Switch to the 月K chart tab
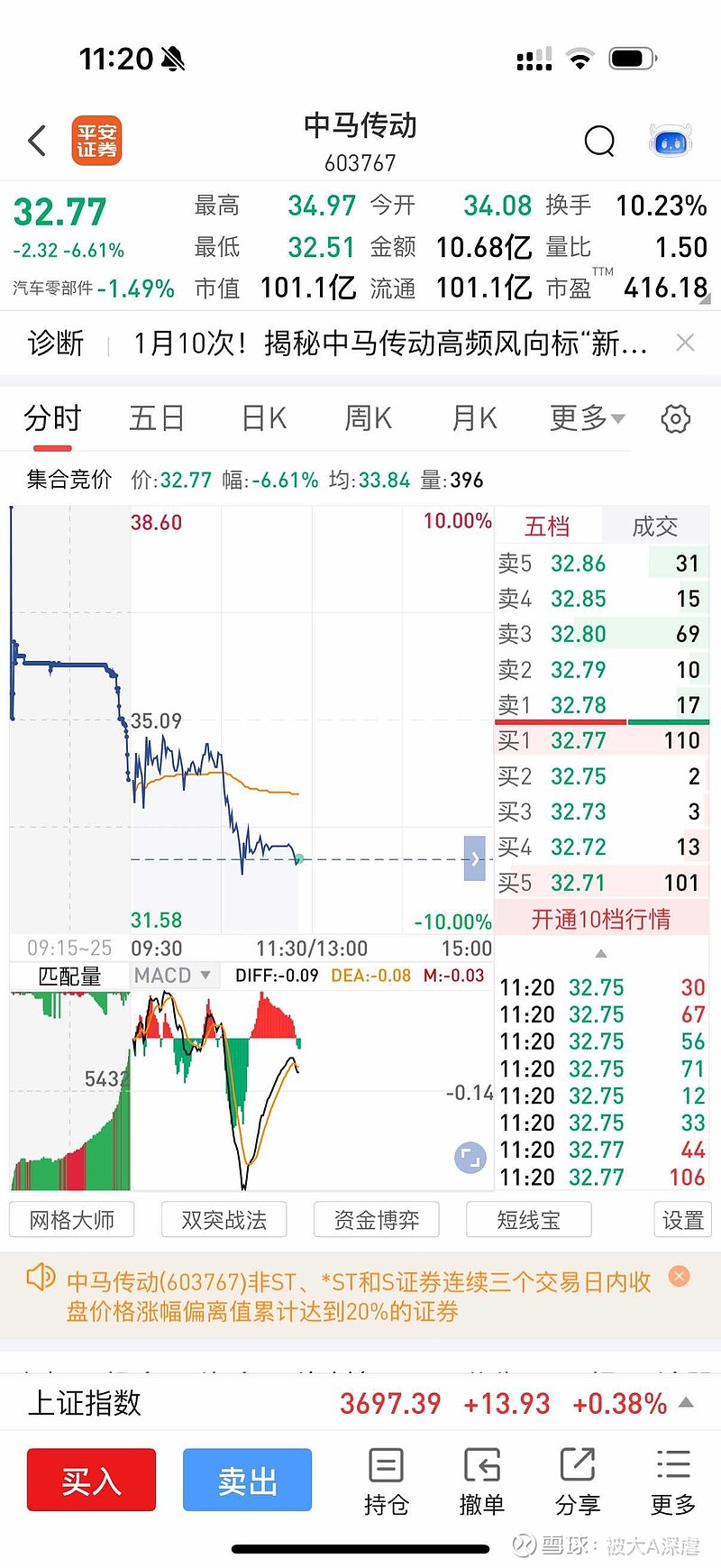The width and height of the screenshot is (721, 1568). [474, 418]
